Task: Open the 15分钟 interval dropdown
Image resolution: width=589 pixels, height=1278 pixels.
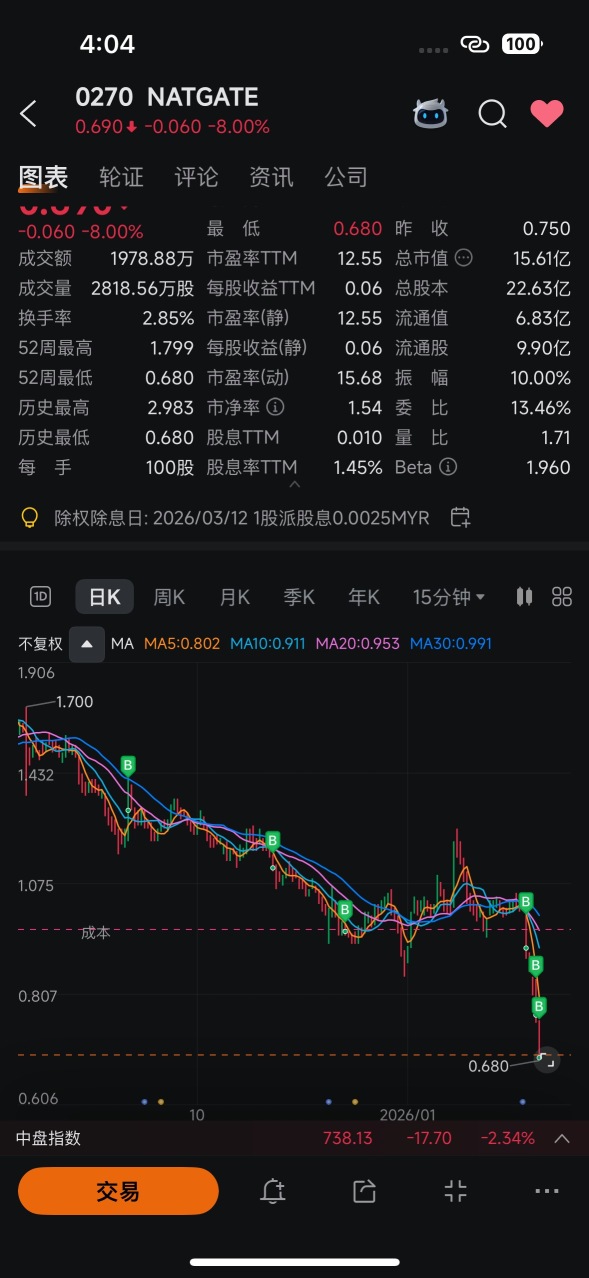Action: [x=448, y=597]
